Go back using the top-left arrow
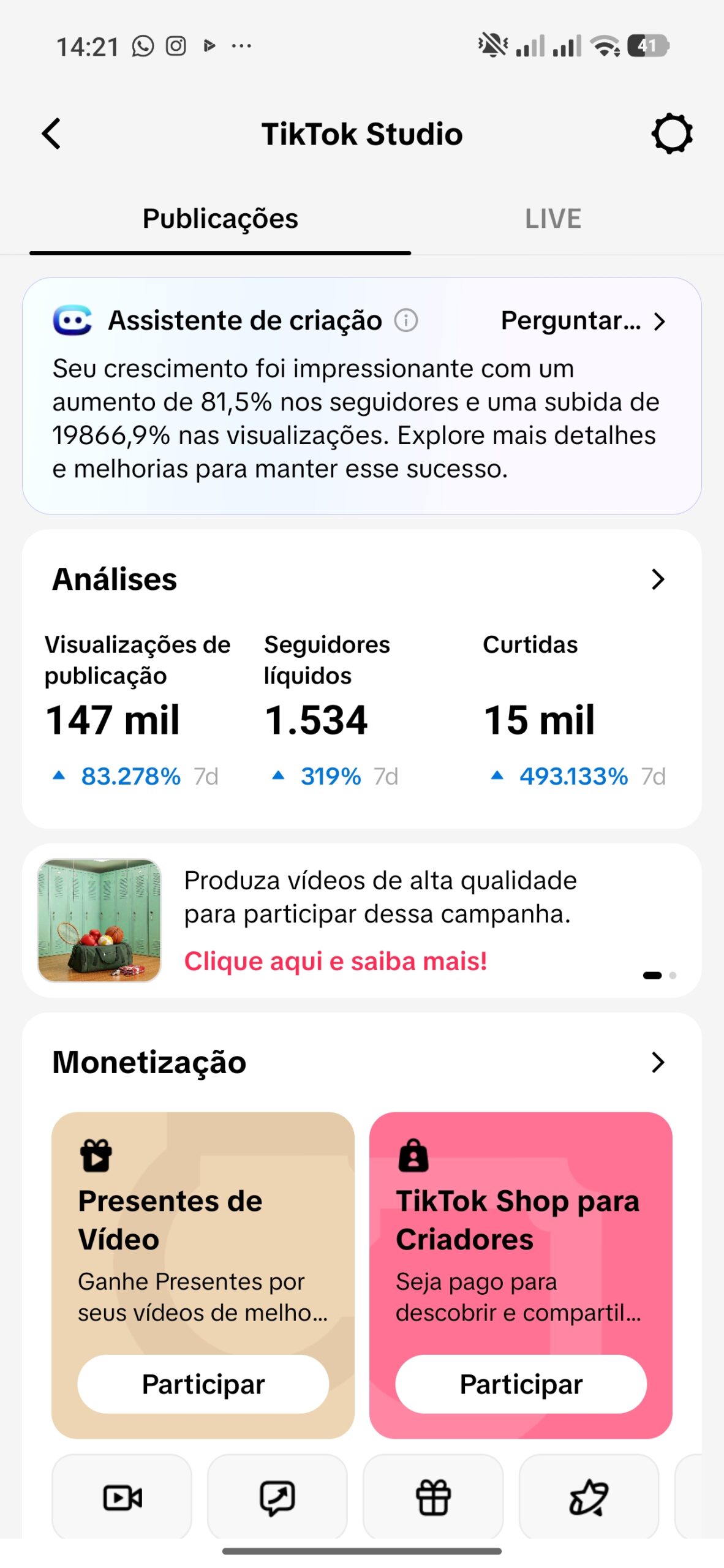 (51, 134)
